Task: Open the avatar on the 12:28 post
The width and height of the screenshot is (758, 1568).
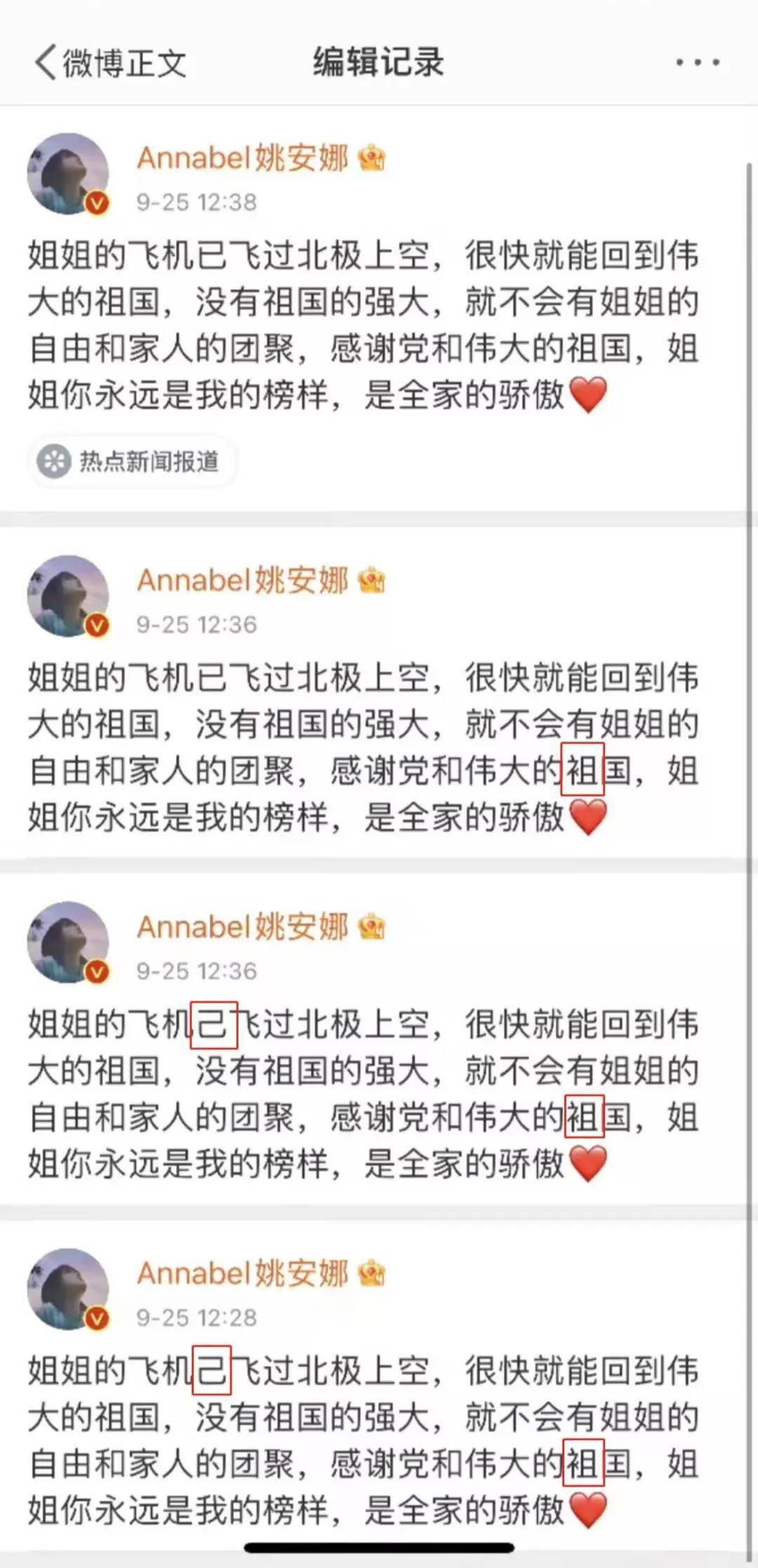Action: tap(68, 1289)
